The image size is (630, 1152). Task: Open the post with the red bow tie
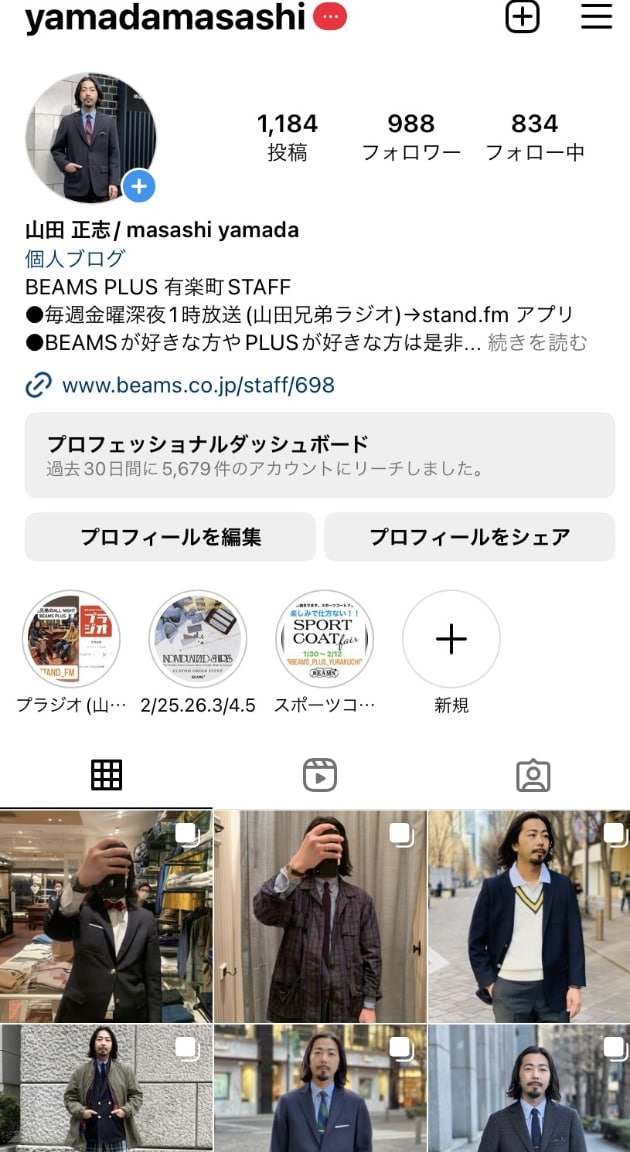click(x=105, y=916)
